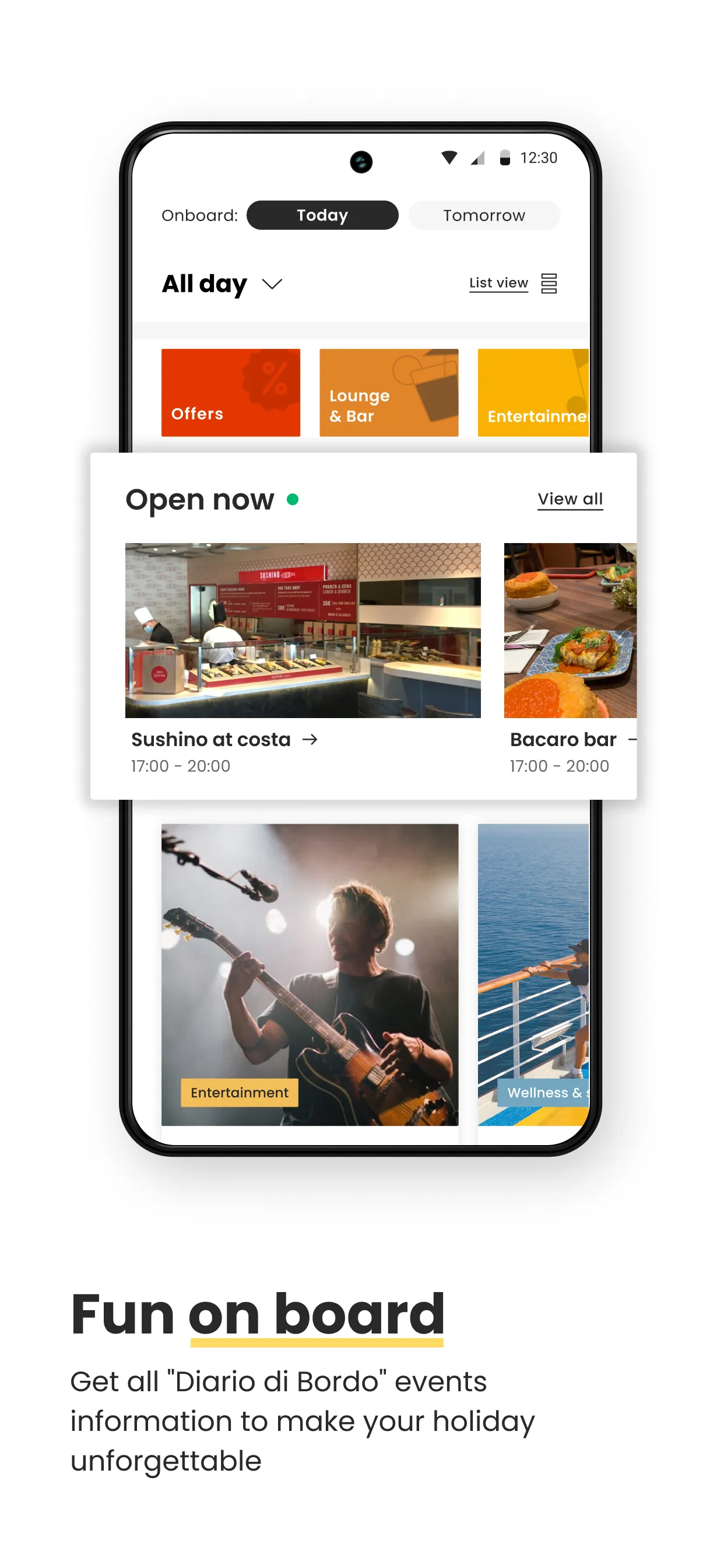Screen dimensions: 724x1568
Task: Click the List view layout icon
Action: (x=548, y=283)
